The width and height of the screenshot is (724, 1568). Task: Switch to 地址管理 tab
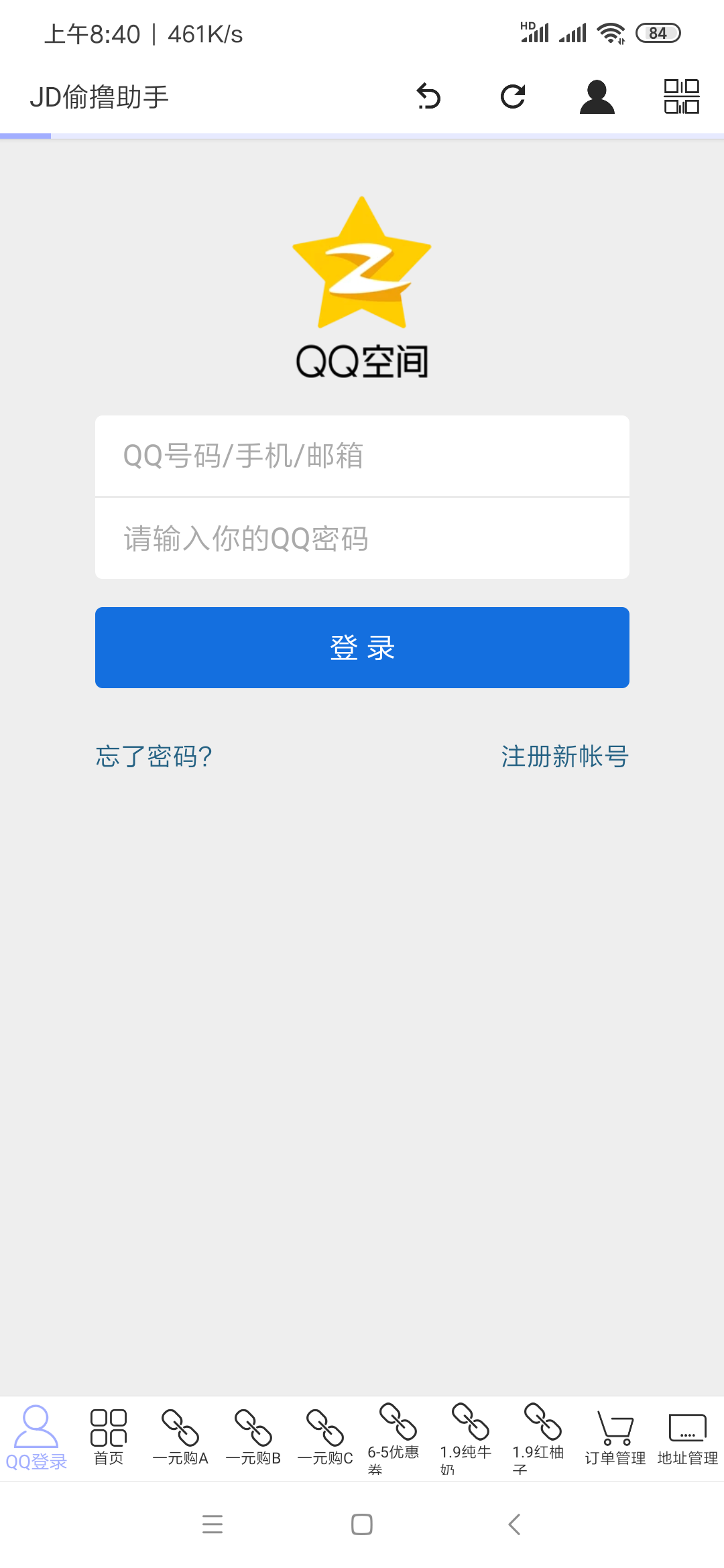point(687,1438)
